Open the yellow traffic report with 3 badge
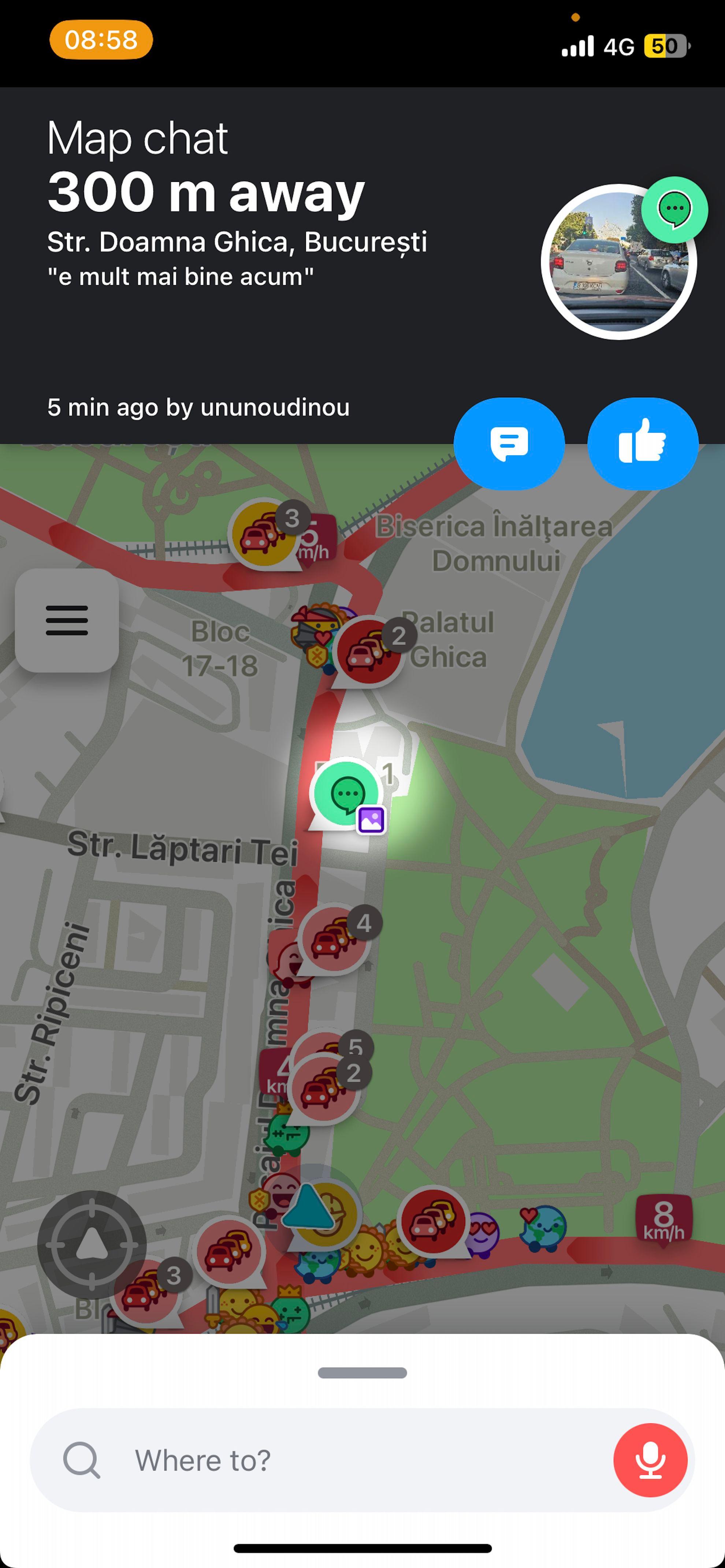 (x=265, y=534)
